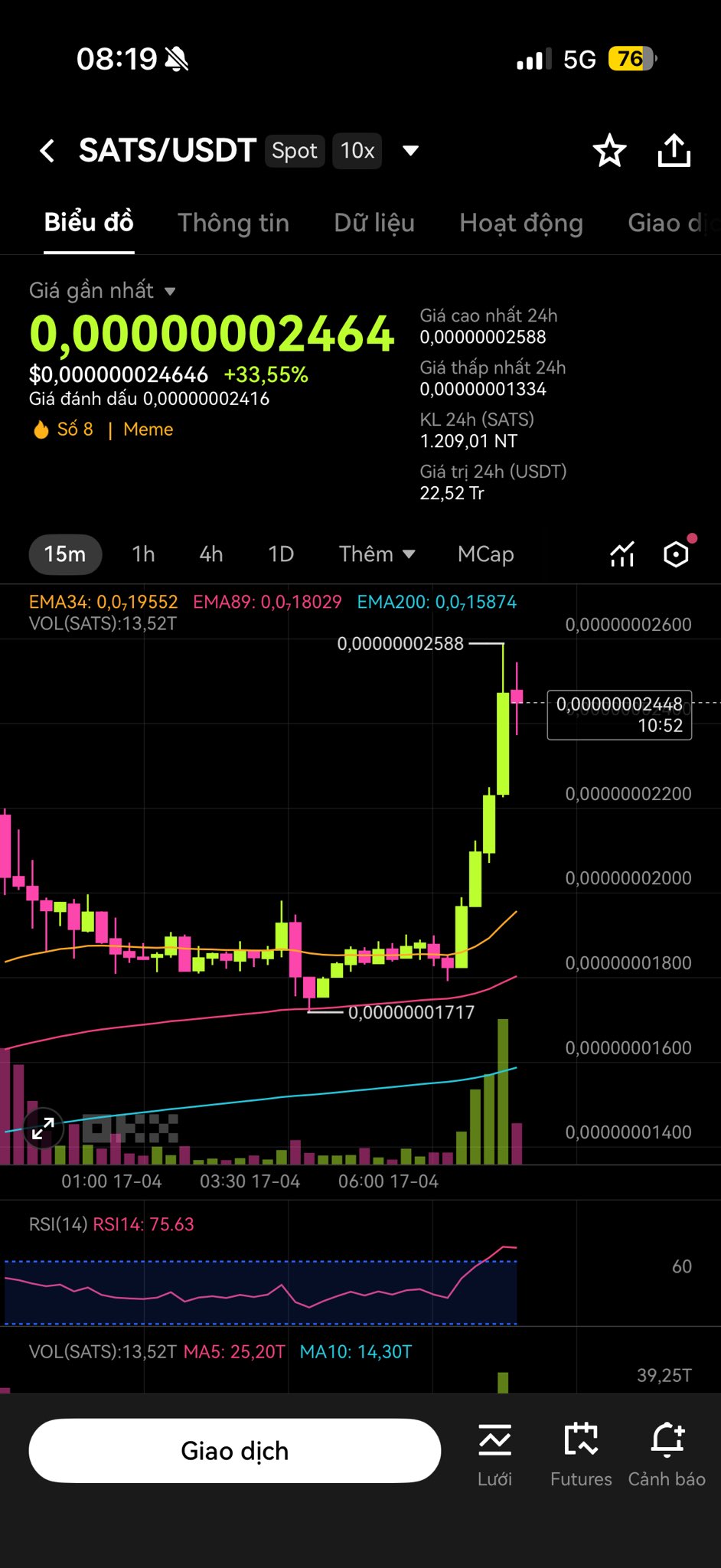Share this SATS/USDT chart
Viewport: 721px width, 1568px height.
point(674,151)
